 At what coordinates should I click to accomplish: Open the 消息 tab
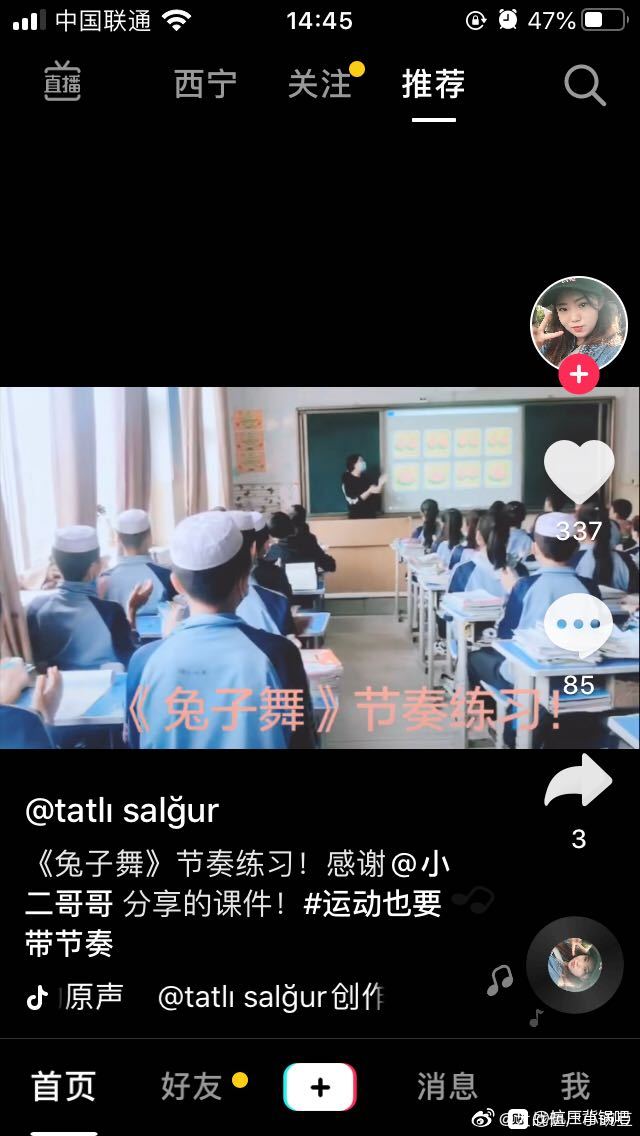click(x=447, y=1086)
